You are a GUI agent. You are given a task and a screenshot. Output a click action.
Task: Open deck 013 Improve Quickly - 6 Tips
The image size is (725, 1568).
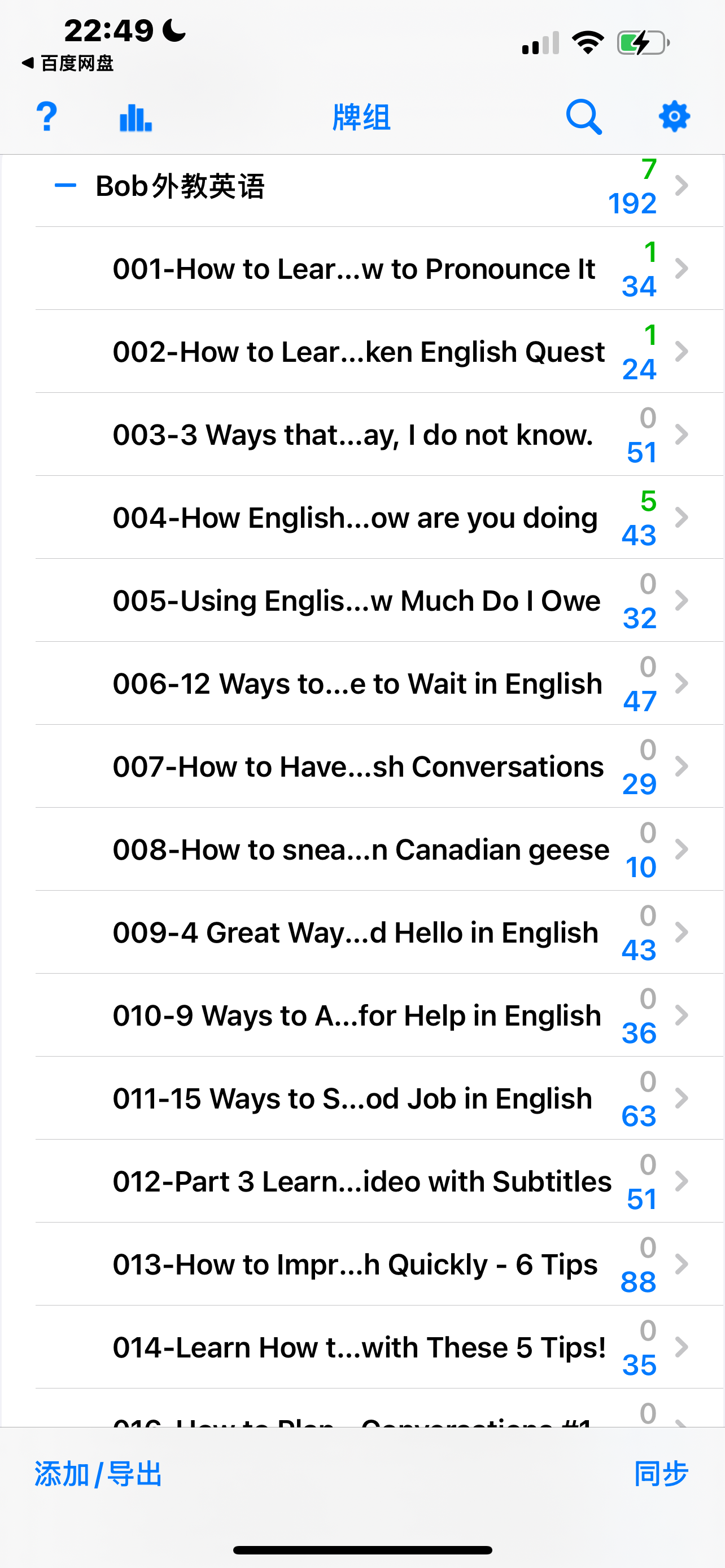click(x=354, y=1264)
